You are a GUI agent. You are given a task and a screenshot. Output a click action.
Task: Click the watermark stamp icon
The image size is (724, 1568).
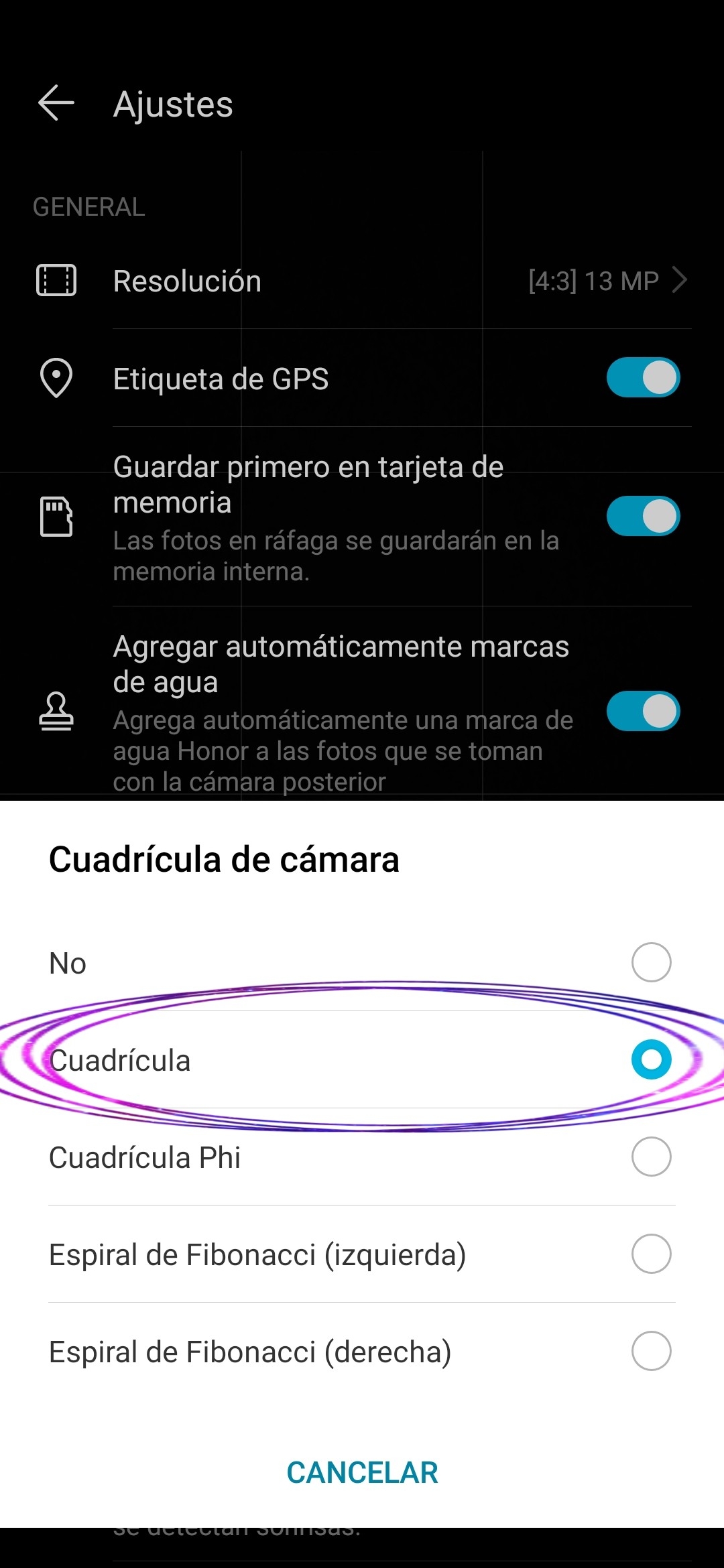[57, 712]
